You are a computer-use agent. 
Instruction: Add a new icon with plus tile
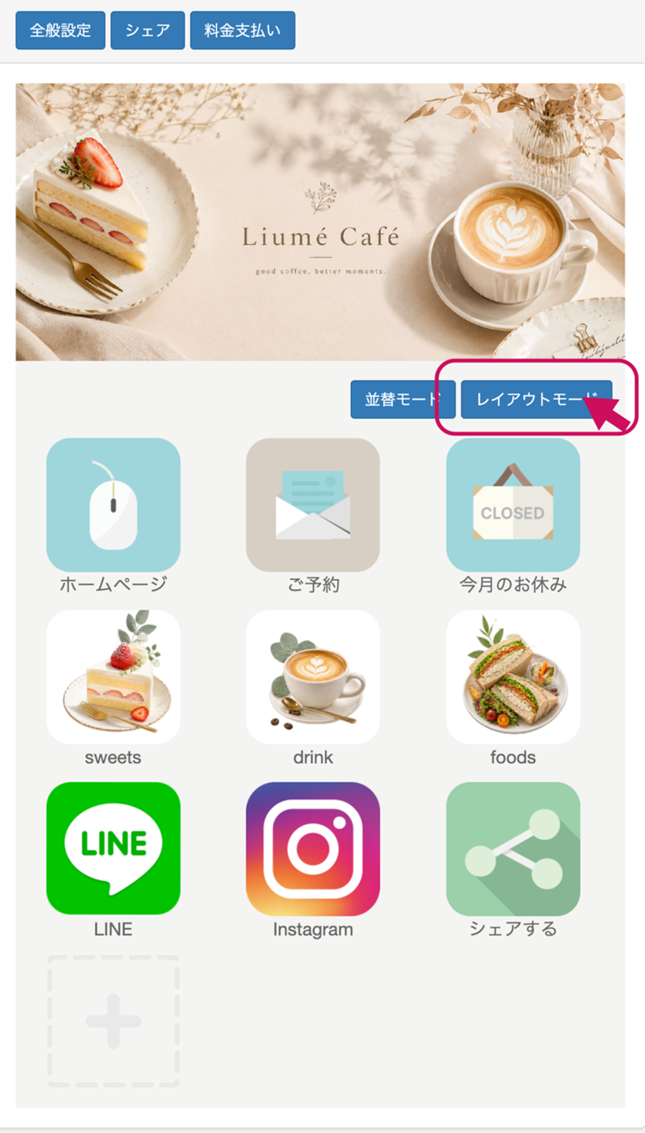pyautogui.click(x=113, y=1021)
